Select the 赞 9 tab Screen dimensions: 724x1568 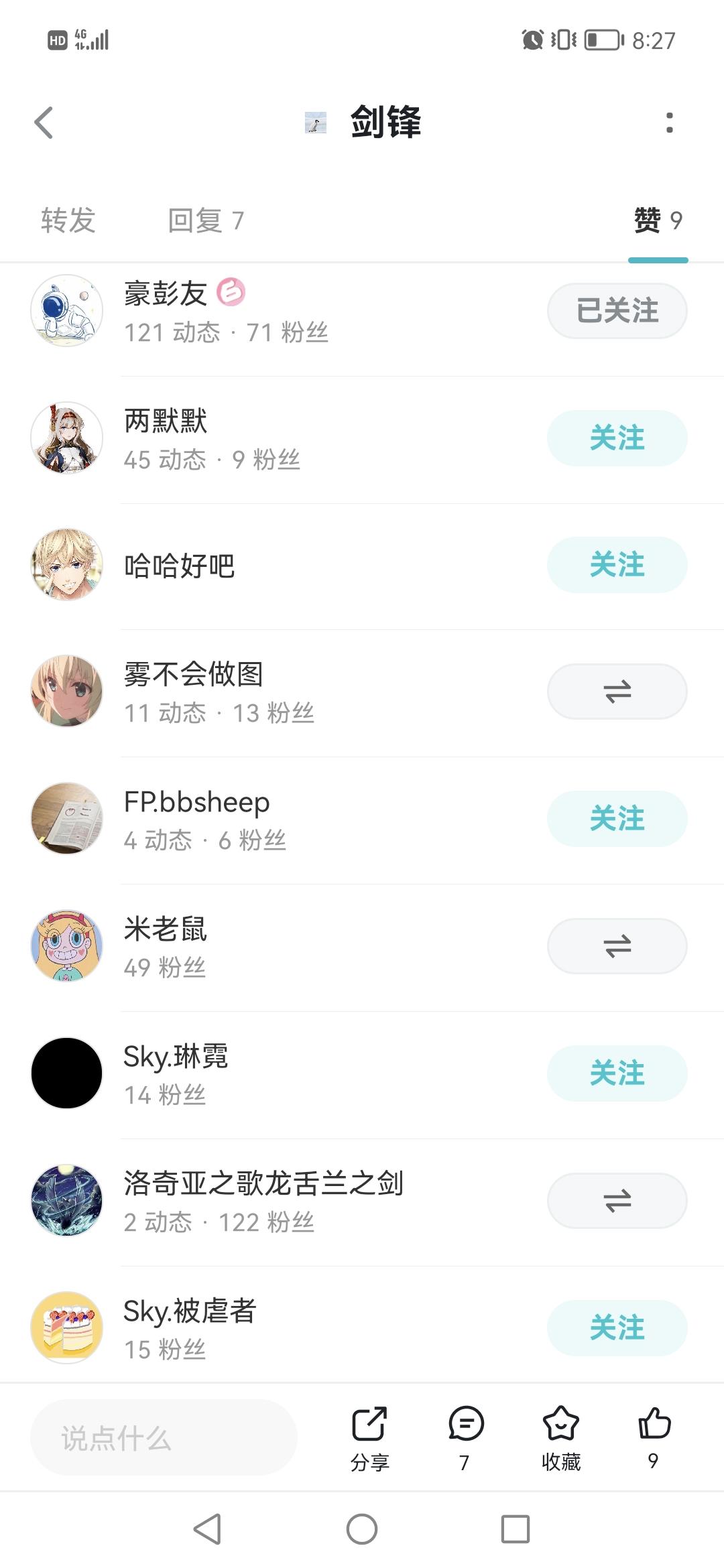[x=658, y=220]
